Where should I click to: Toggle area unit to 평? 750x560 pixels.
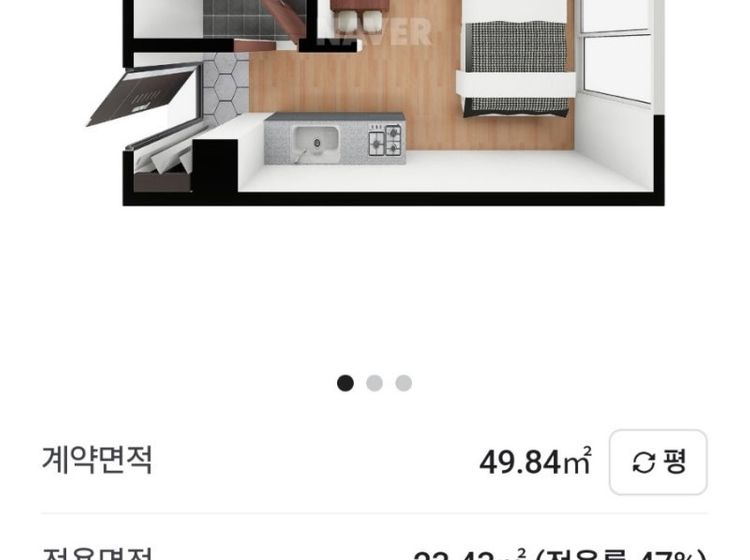point(658,462)
